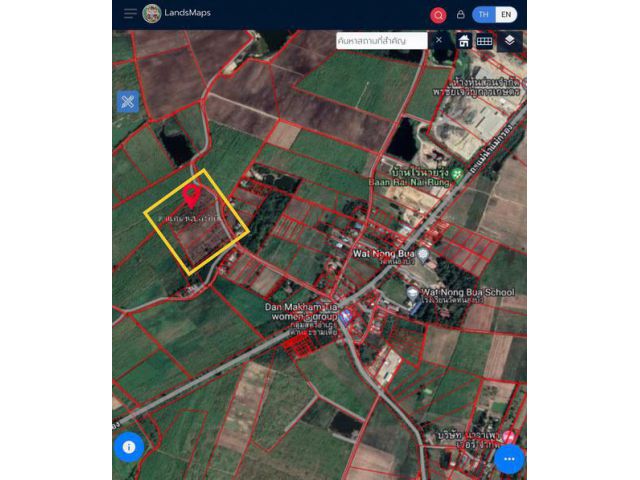Viewport: 640px width, 480px height.
Task: Open the lock login icon
Action: pyautogui.click(x=460, y=15)
